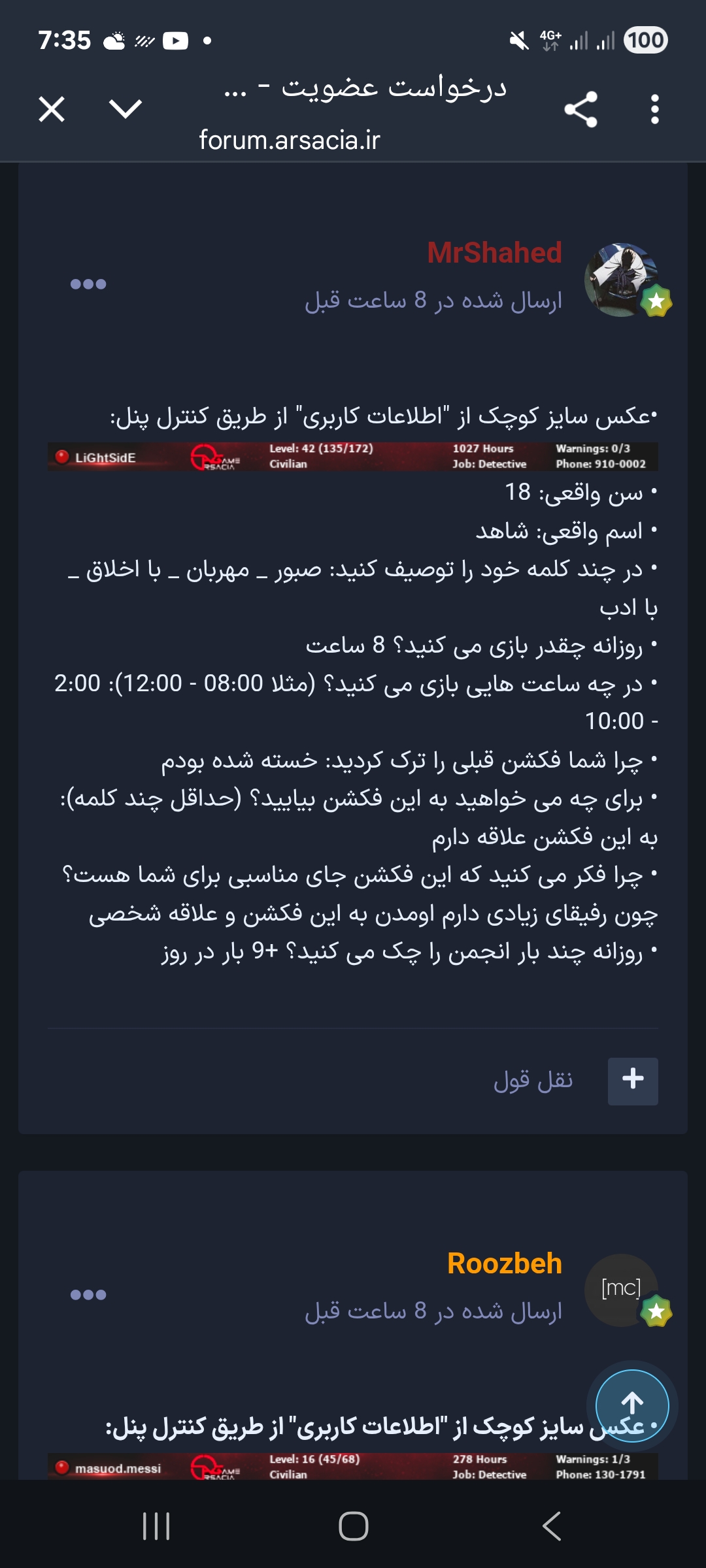Open the browser overflow menu

point(654,109)
